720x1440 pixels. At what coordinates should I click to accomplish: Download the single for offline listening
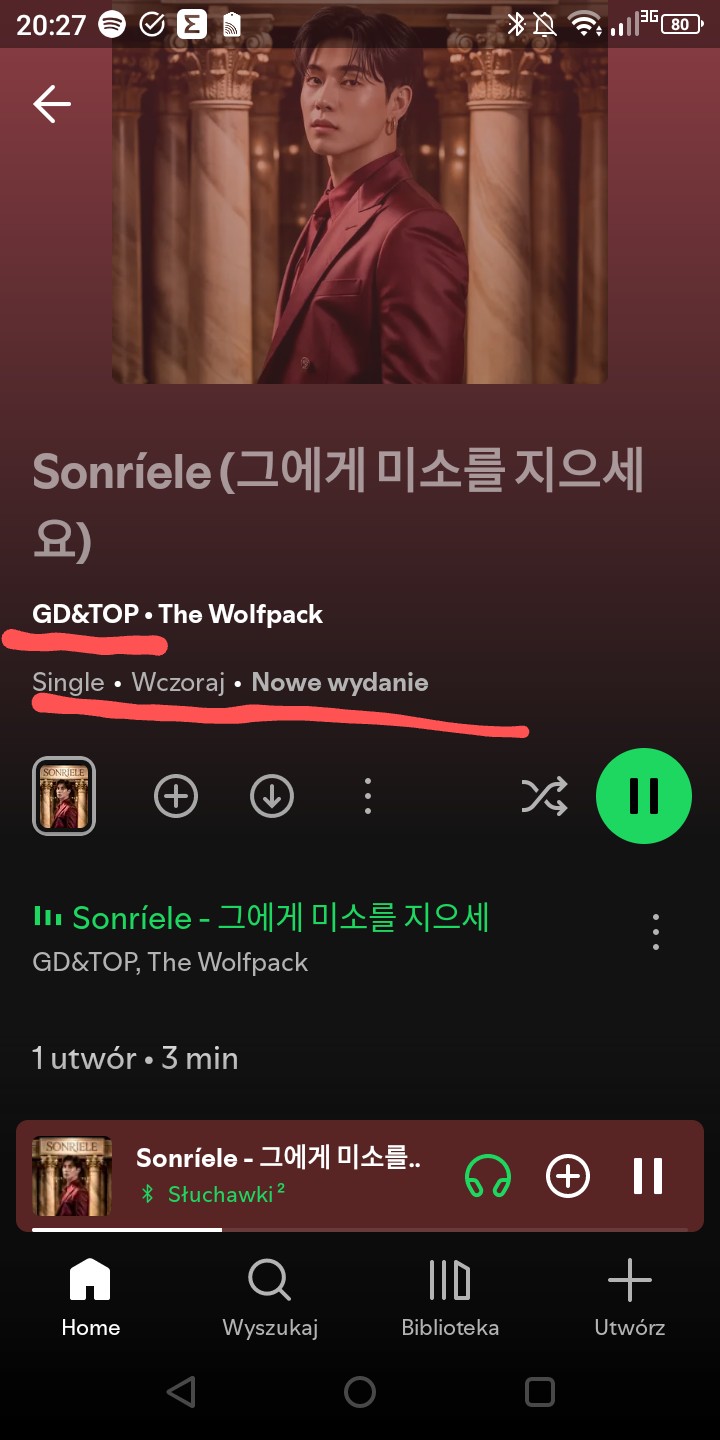pos(271,796)
